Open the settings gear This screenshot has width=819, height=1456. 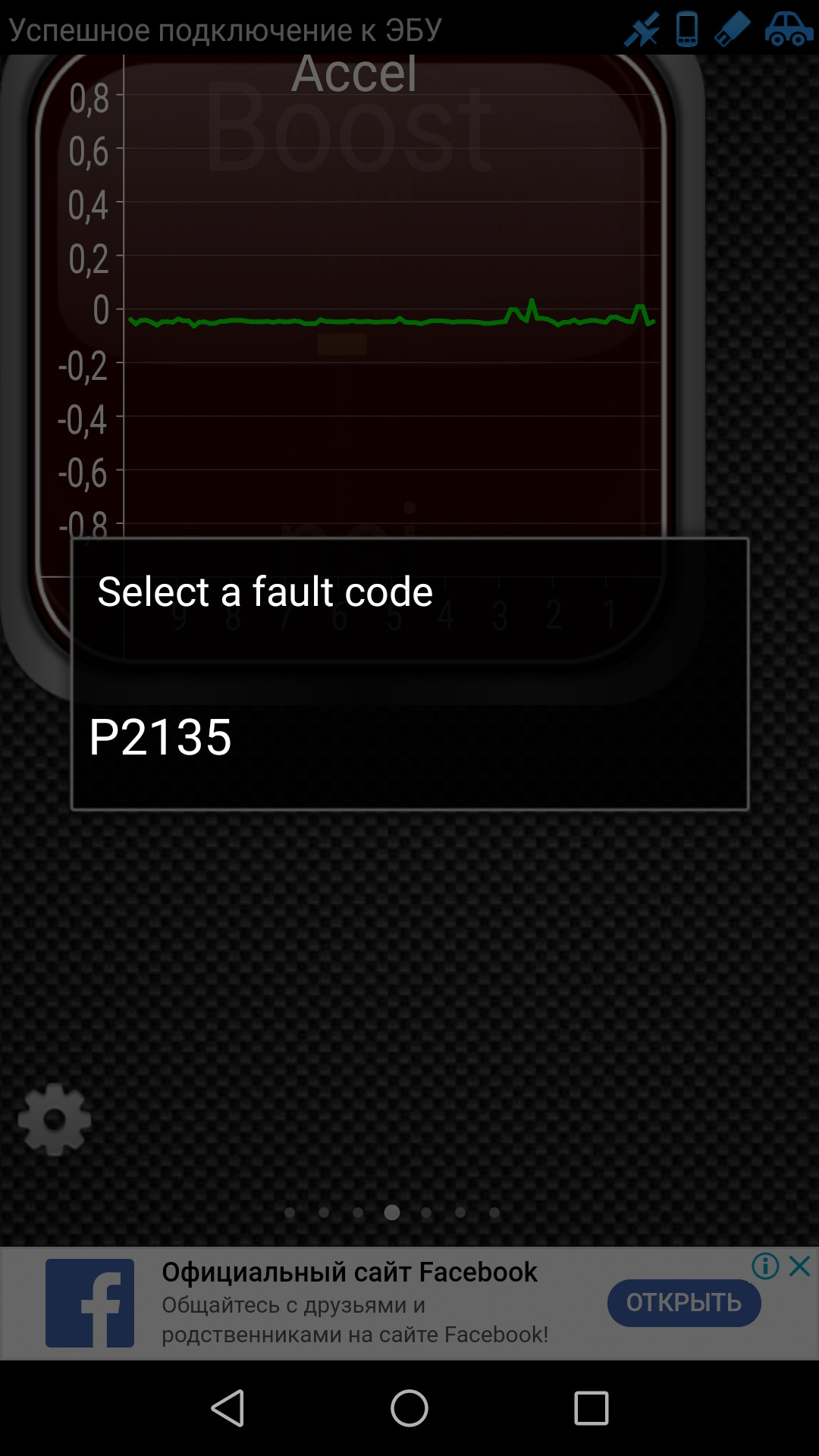54,1119
